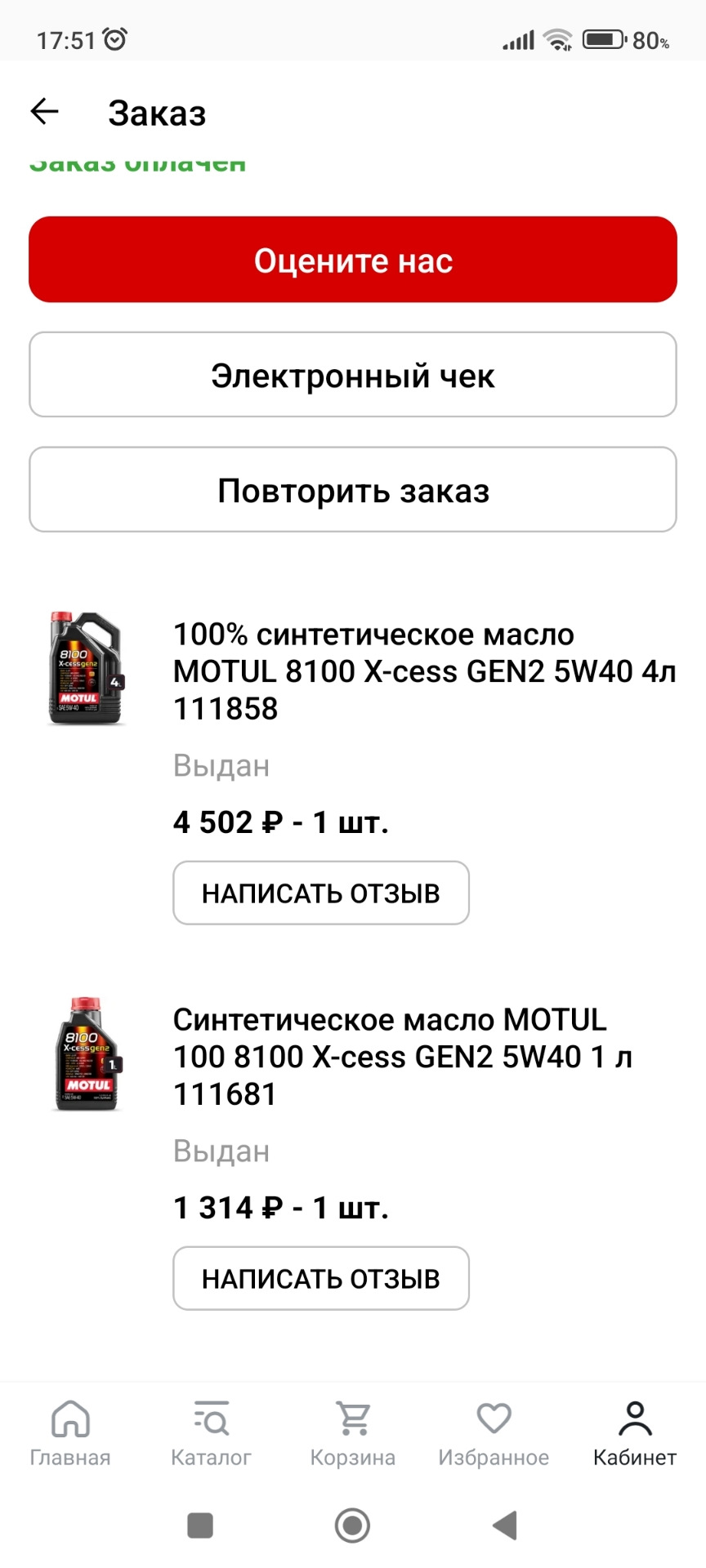Image resolution: width=706 pixels, height=1568 pixels.
Task: Tap the red Оцените нас button
Action: point(353,260)
